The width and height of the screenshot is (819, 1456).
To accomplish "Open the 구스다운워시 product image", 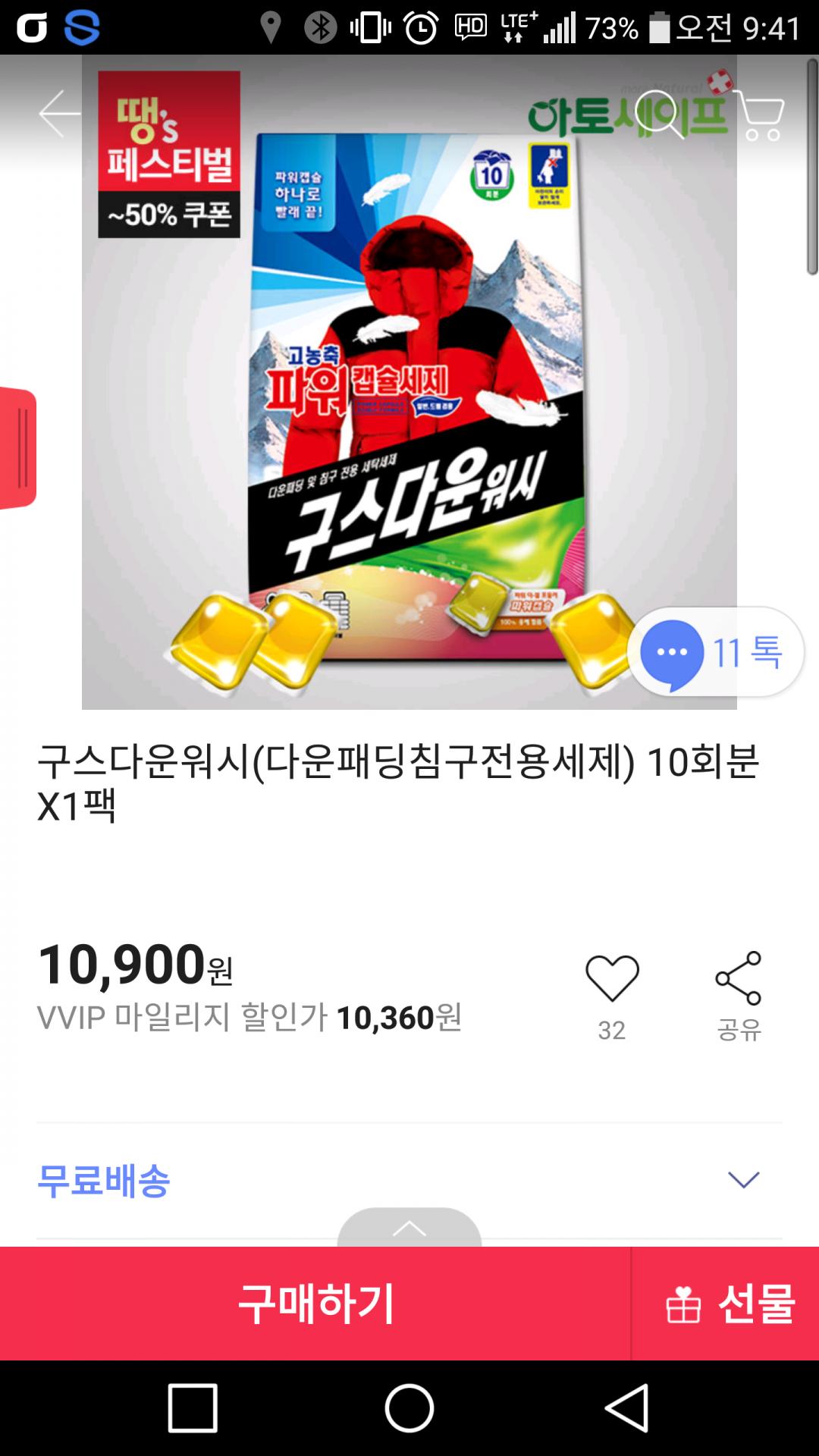I will pos(409,382).
